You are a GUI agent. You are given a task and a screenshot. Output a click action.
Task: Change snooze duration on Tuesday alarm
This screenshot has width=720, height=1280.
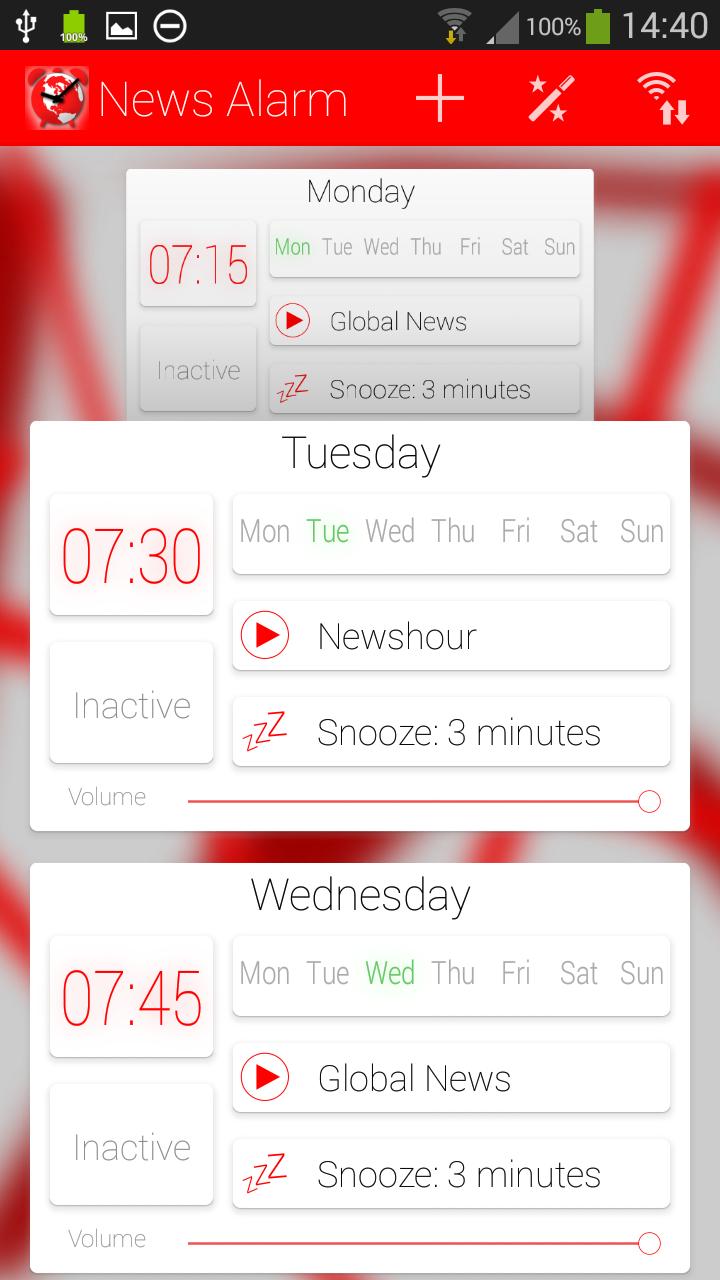pos(451,732)
